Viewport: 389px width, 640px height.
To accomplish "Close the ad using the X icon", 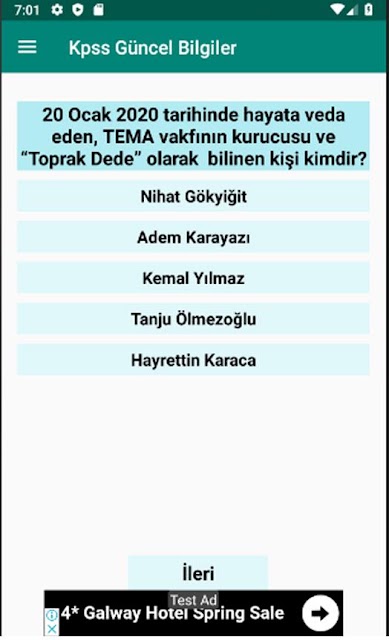I will (x=52, y=629).
